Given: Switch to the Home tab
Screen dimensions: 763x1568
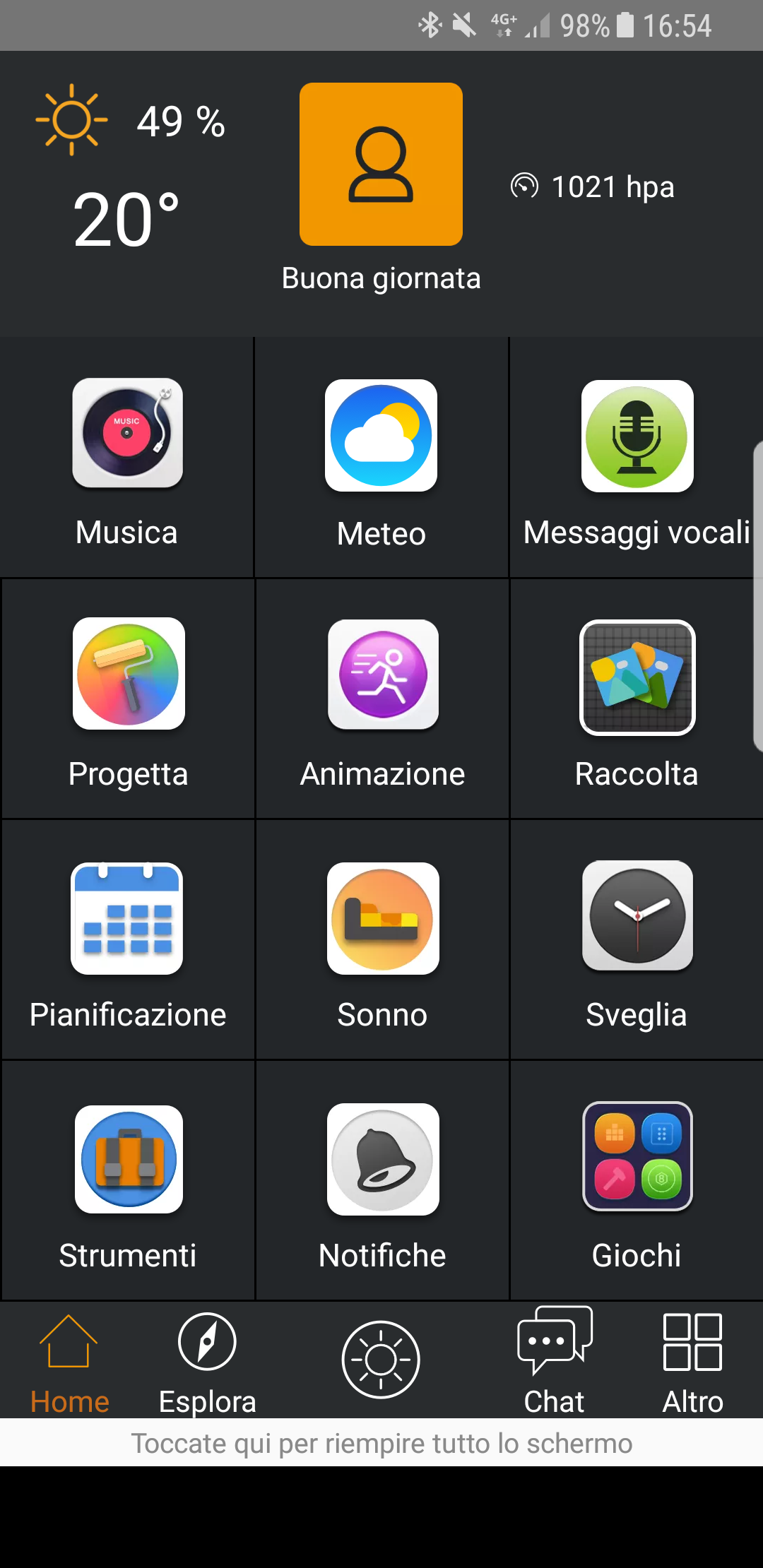Looking at the screenshot, I should (x=69, y=1364).
